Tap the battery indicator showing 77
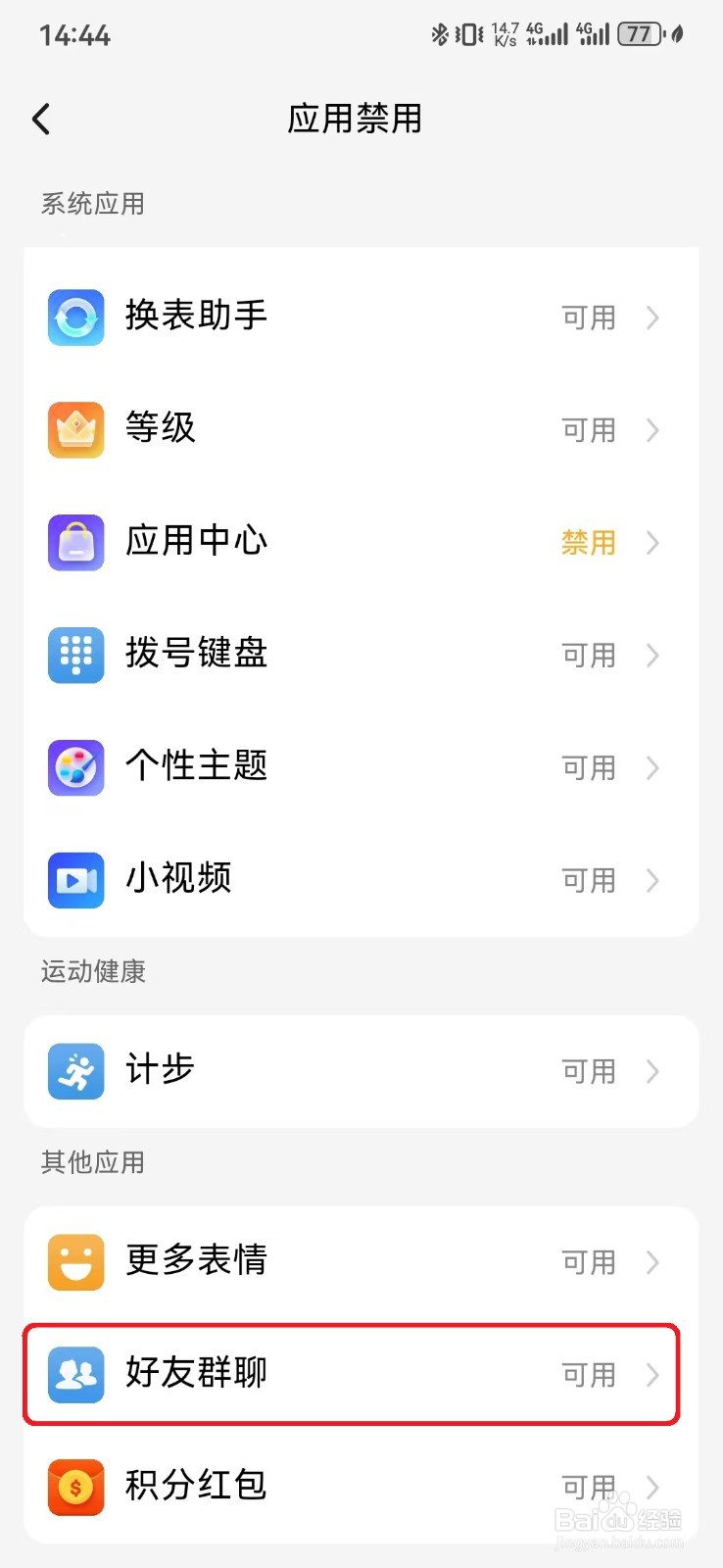This screenshot has height=1568, width=723. tap(638, 32)
